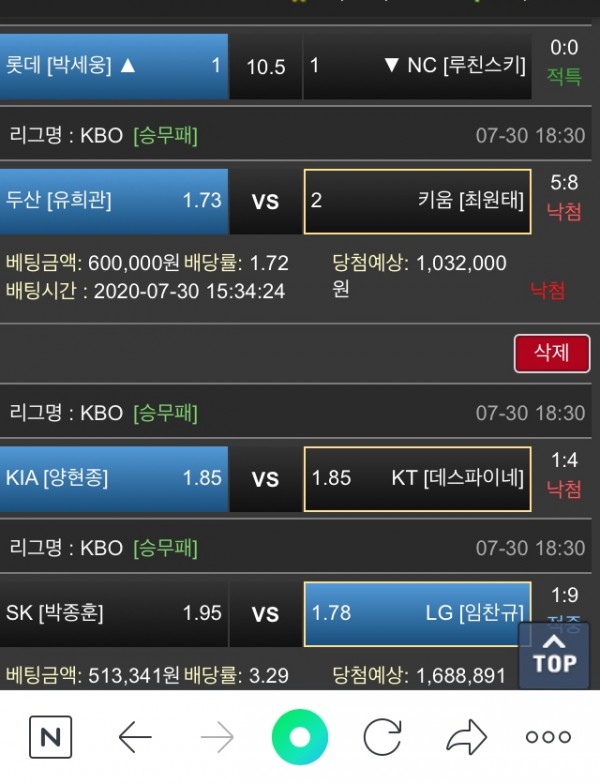
Task: Tap the red 삭제 delete button
Action: click(x=551, y=353)
